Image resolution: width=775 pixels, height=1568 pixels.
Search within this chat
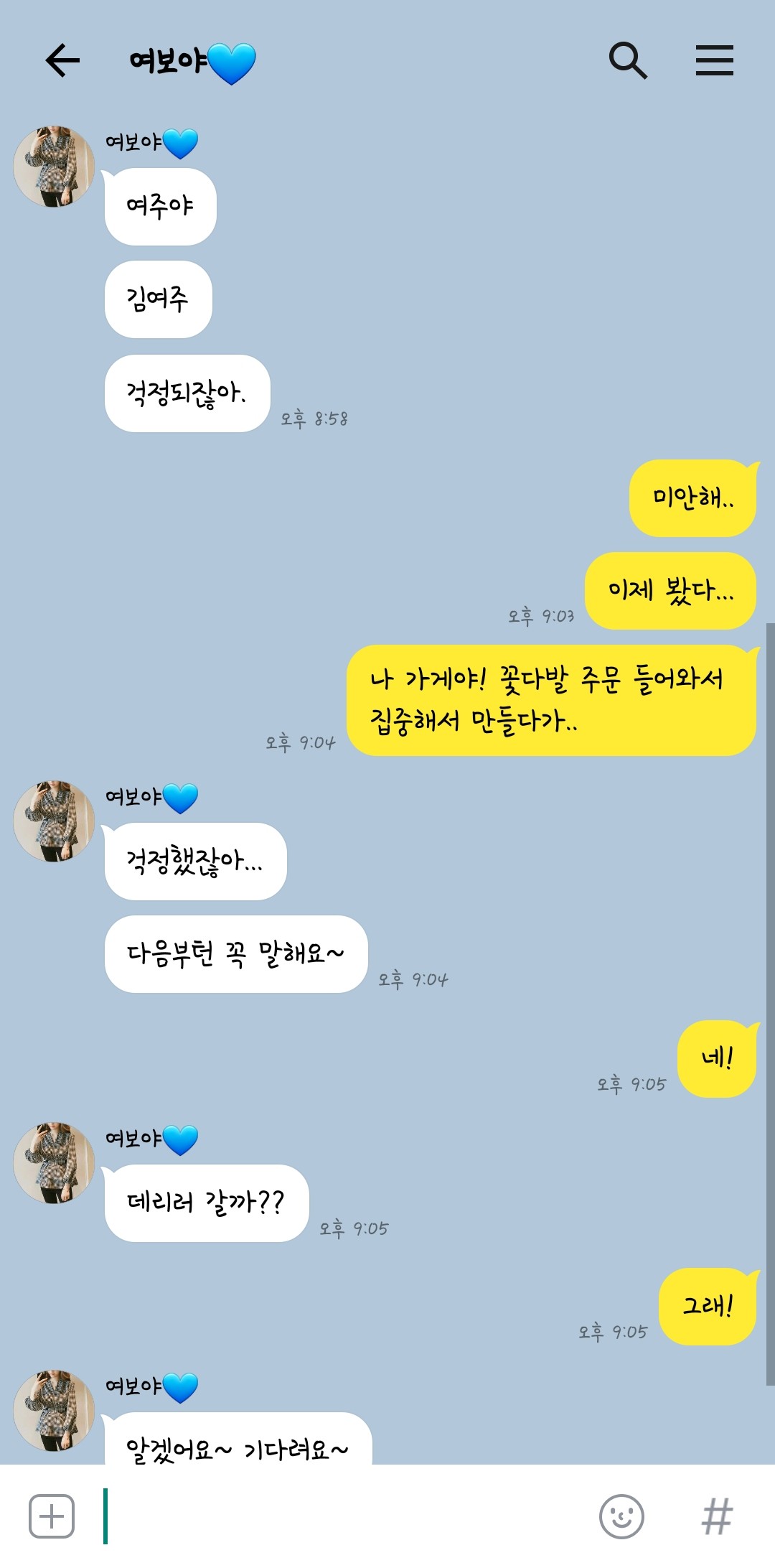(x=628, y=60)
